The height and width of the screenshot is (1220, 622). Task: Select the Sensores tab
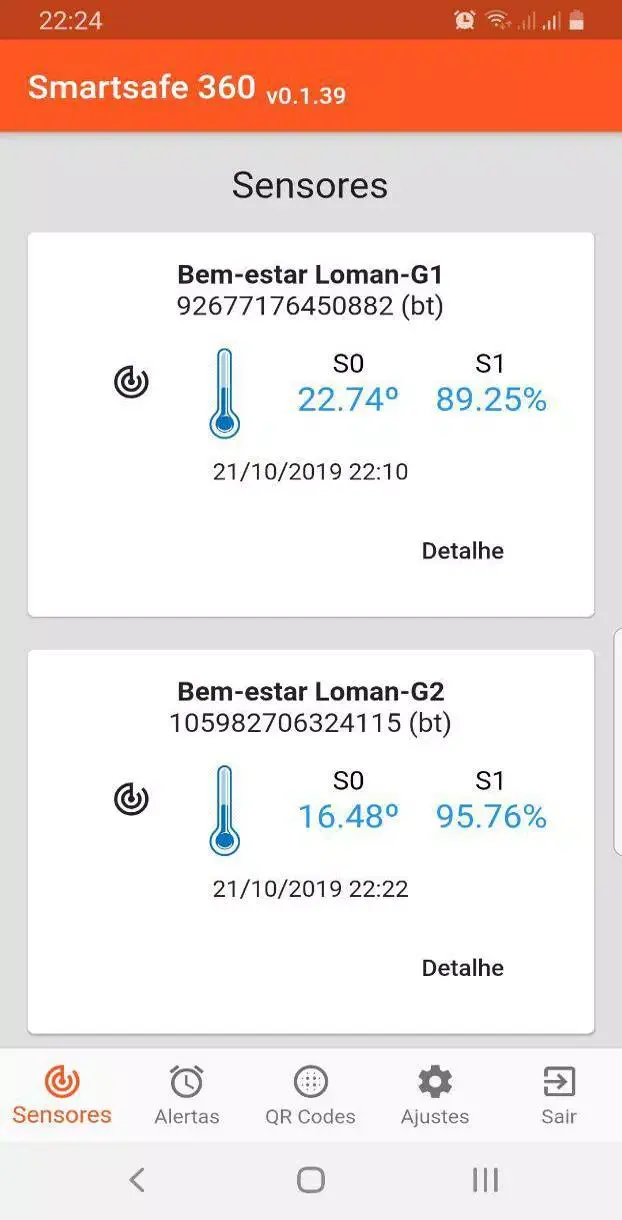(x=62, y=1095)
